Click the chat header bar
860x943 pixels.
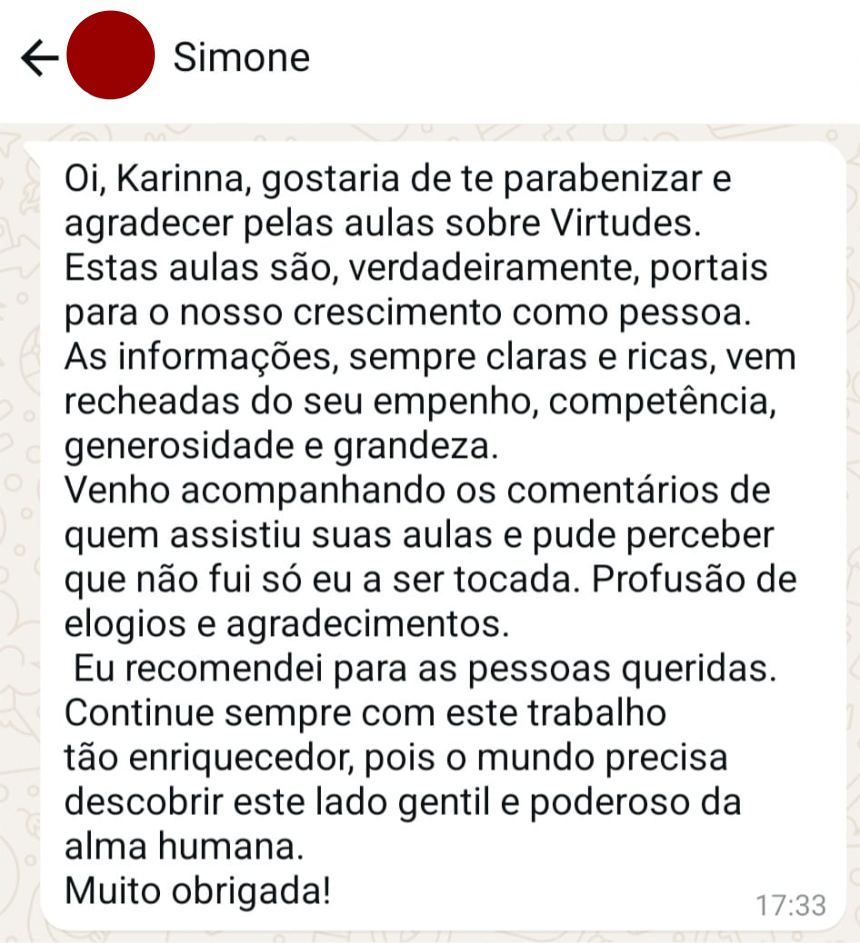pos(430,58)
